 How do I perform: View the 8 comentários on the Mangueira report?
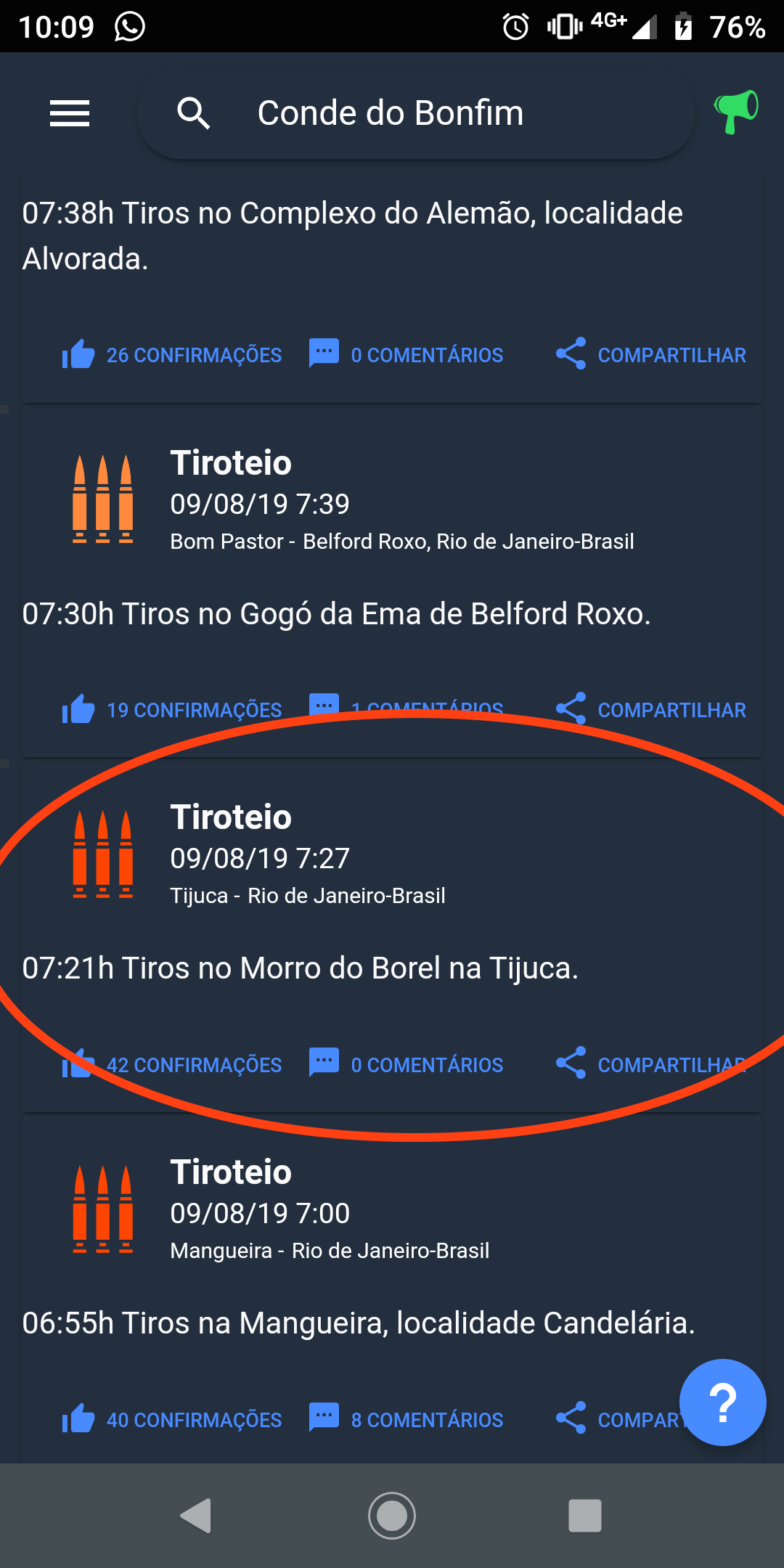406,1420
